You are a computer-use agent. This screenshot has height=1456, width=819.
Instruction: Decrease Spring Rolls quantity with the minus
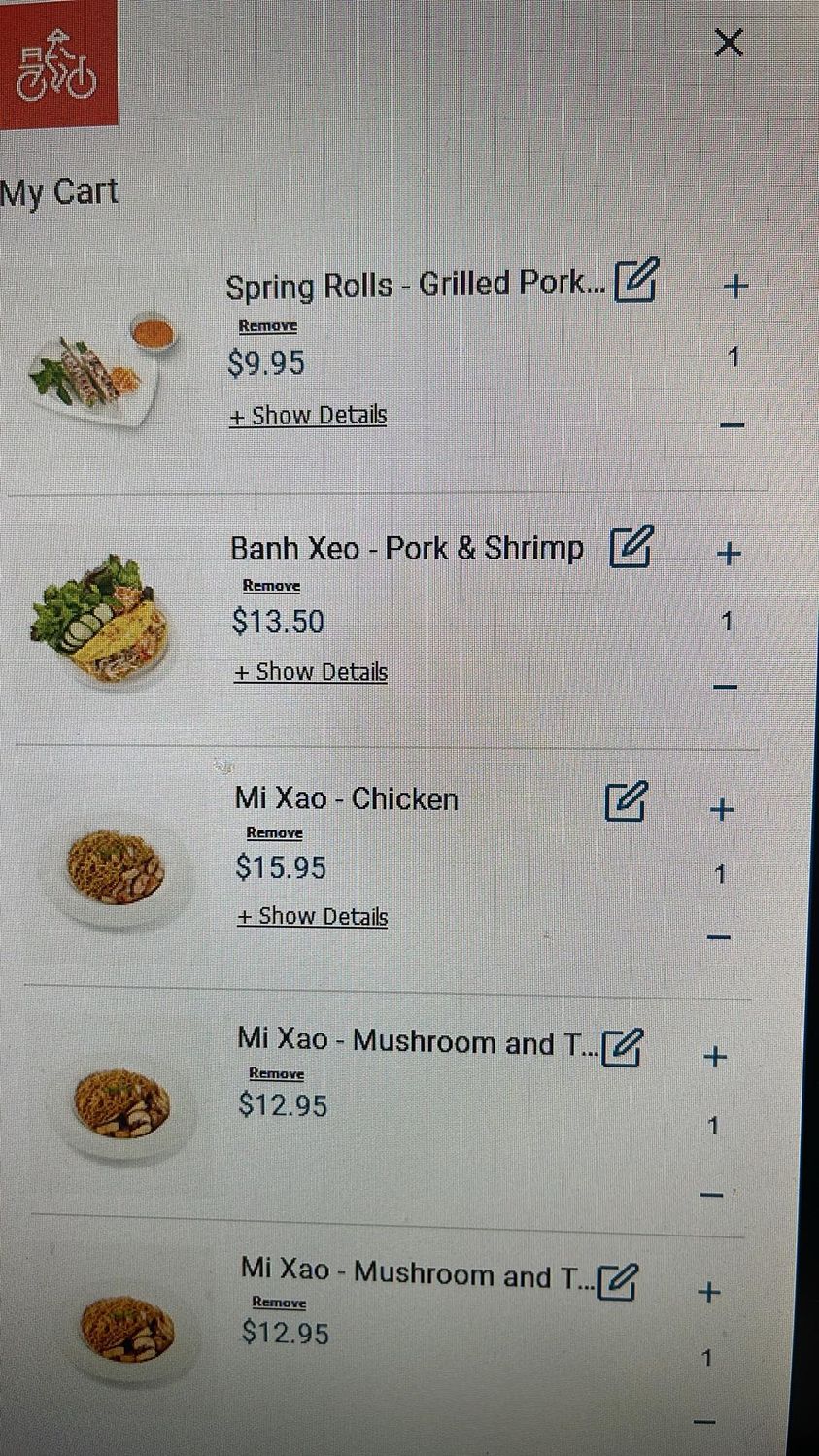[x=733, y=425]
